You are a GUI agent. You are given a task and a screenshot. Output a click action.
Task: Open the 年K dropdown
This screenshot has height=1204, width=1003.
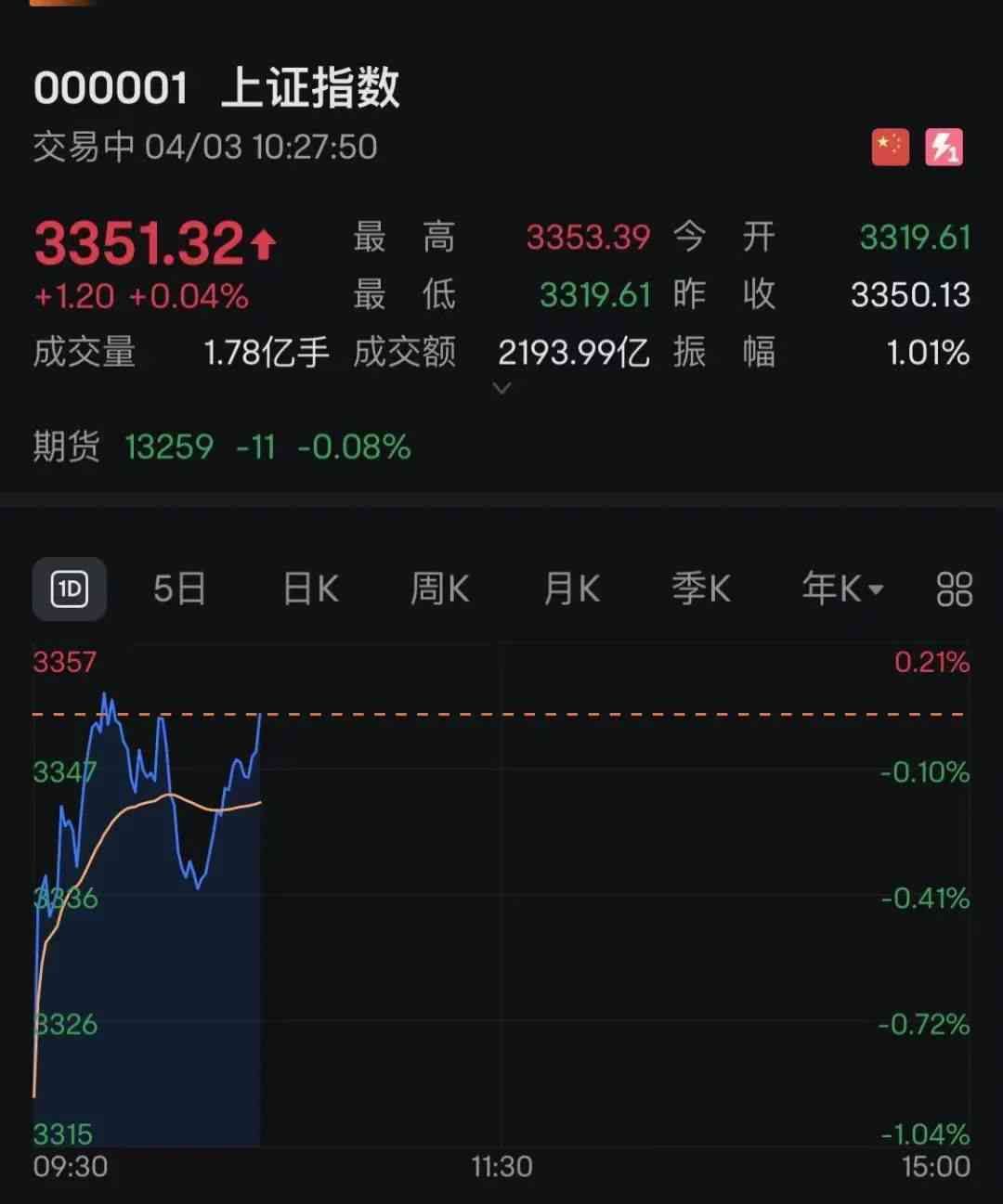(x=842, y=589)
